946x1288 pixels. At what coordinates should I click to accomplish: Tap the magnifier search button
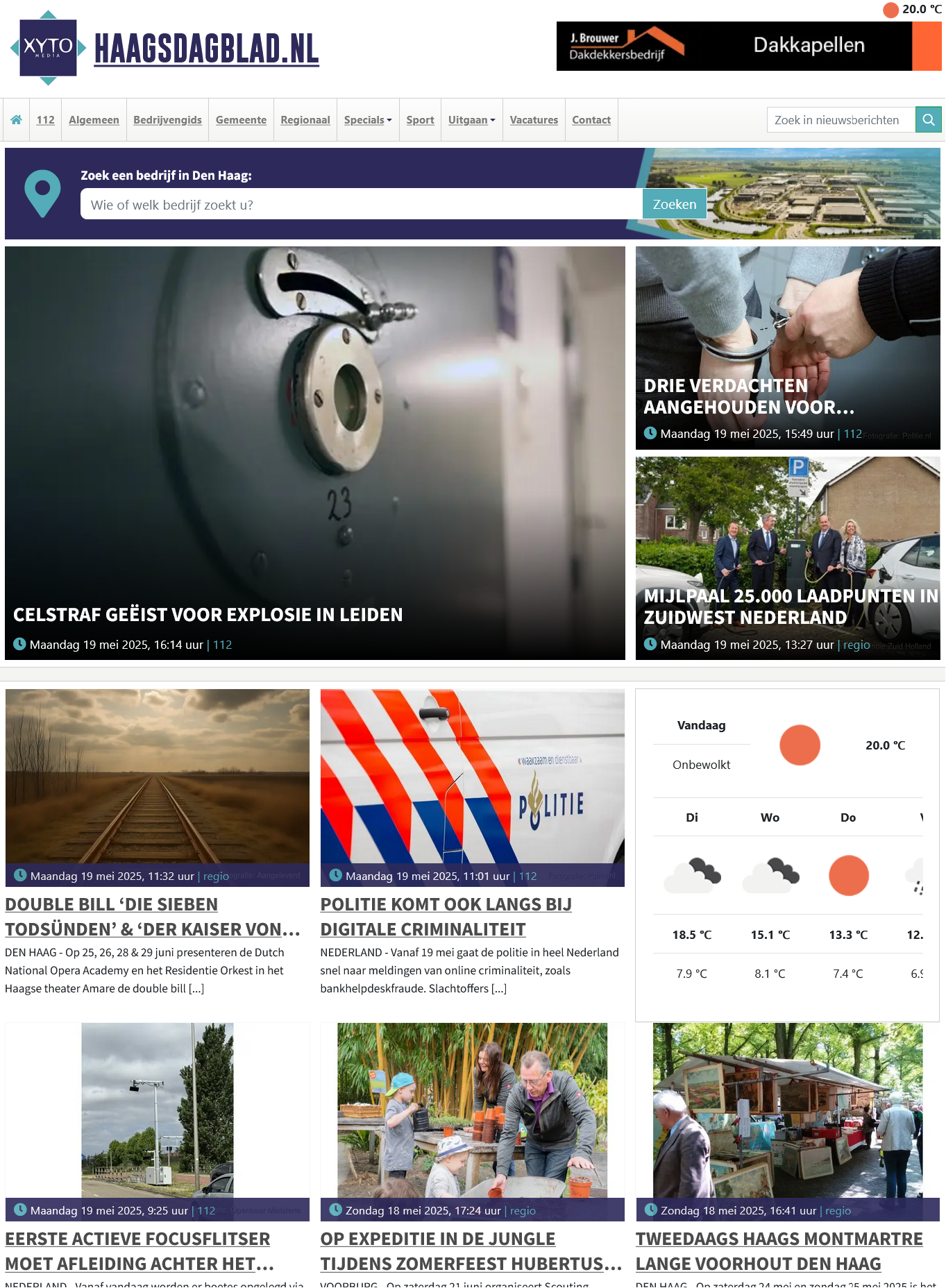[928, 120]
